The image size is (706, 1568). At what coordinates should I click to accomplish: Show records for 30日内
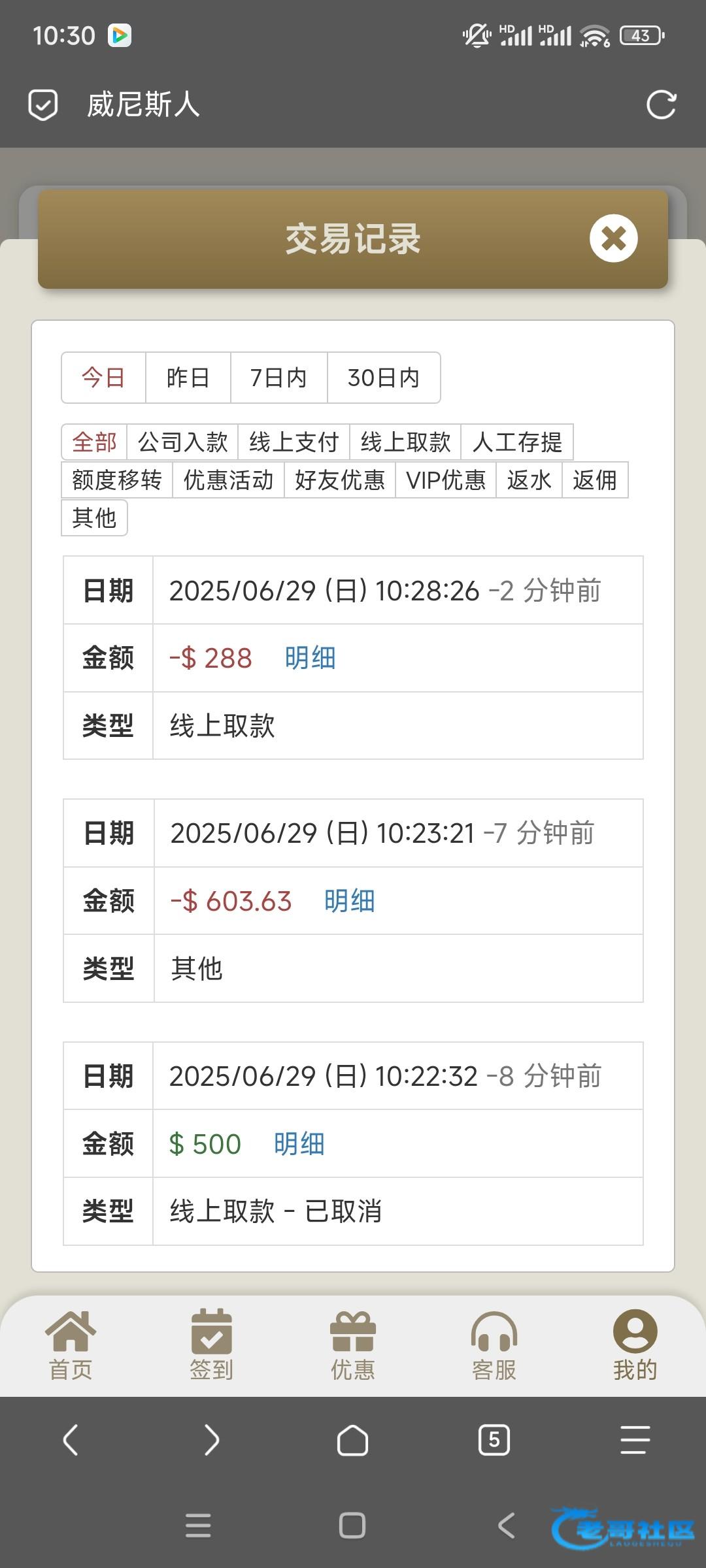pos(384,378)
